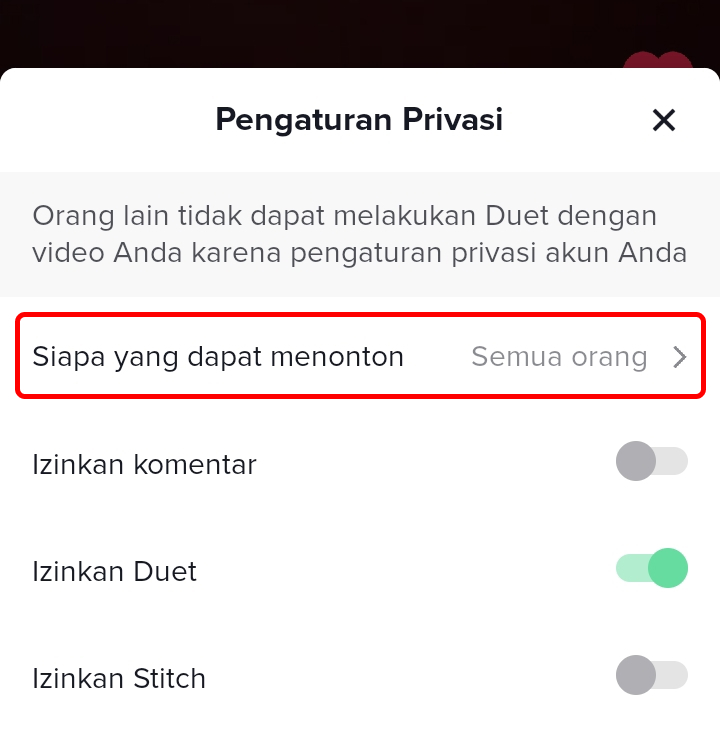Turn on the Stitch permission switch

pyautogui.click(x=651, y=676)
